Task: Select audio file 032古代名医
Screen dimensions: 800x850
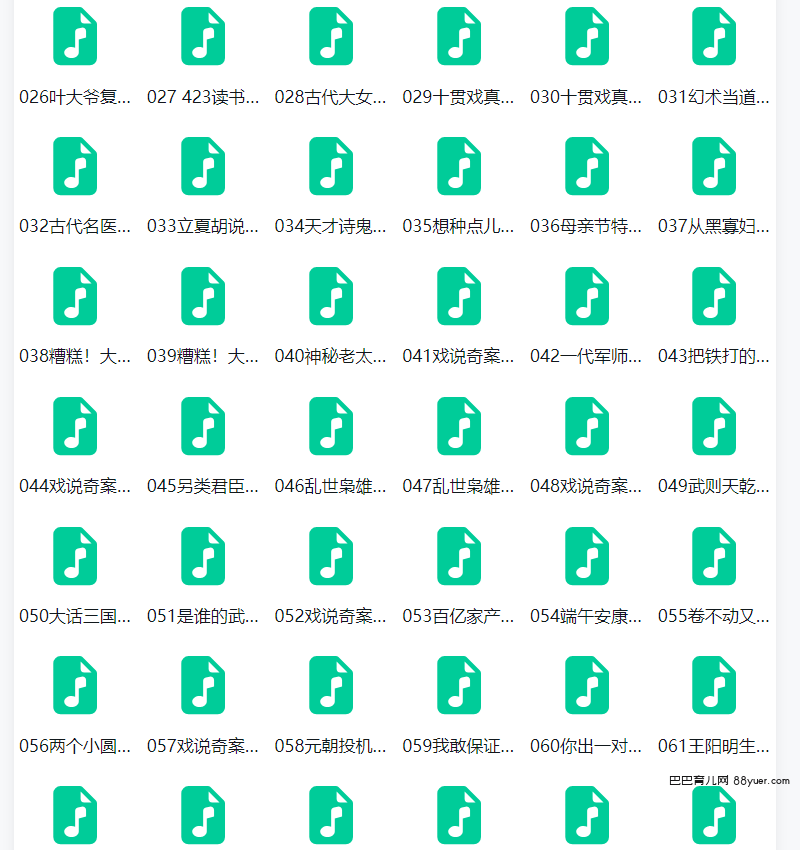Action: pyautogui.click(x=75, y=166)
